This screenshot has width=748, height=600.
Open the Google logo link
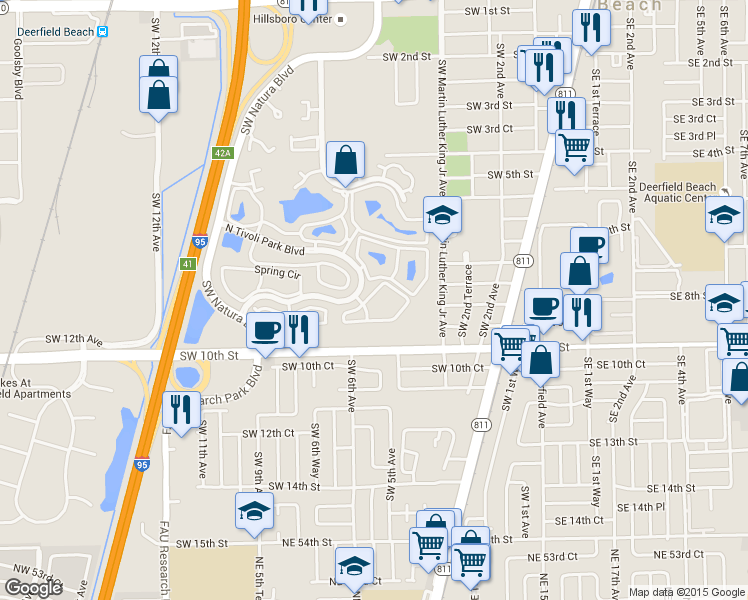pos(33,588)
